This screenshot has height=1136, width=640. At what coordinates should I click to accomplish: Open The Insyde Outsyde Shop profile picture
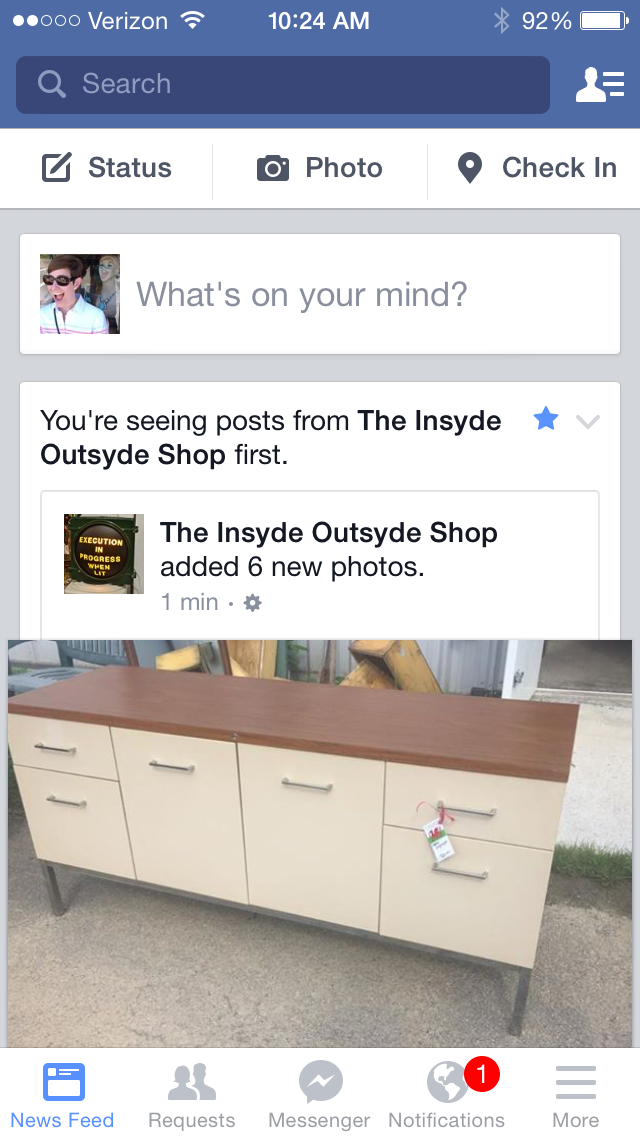104,554
